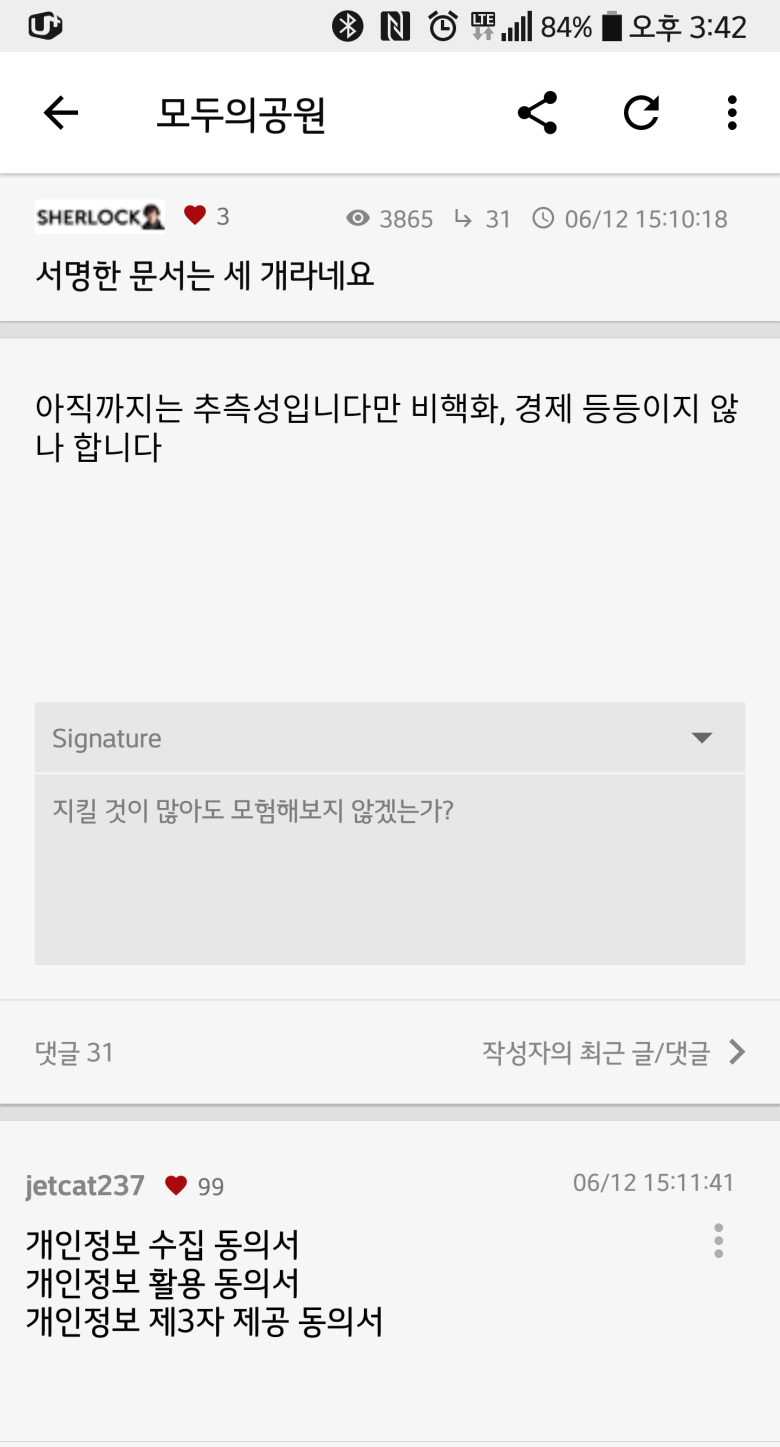Open options for jetcat237's comment
Image resolution: width=780 pixels, height=1447 pixels.
(718, 1240)
